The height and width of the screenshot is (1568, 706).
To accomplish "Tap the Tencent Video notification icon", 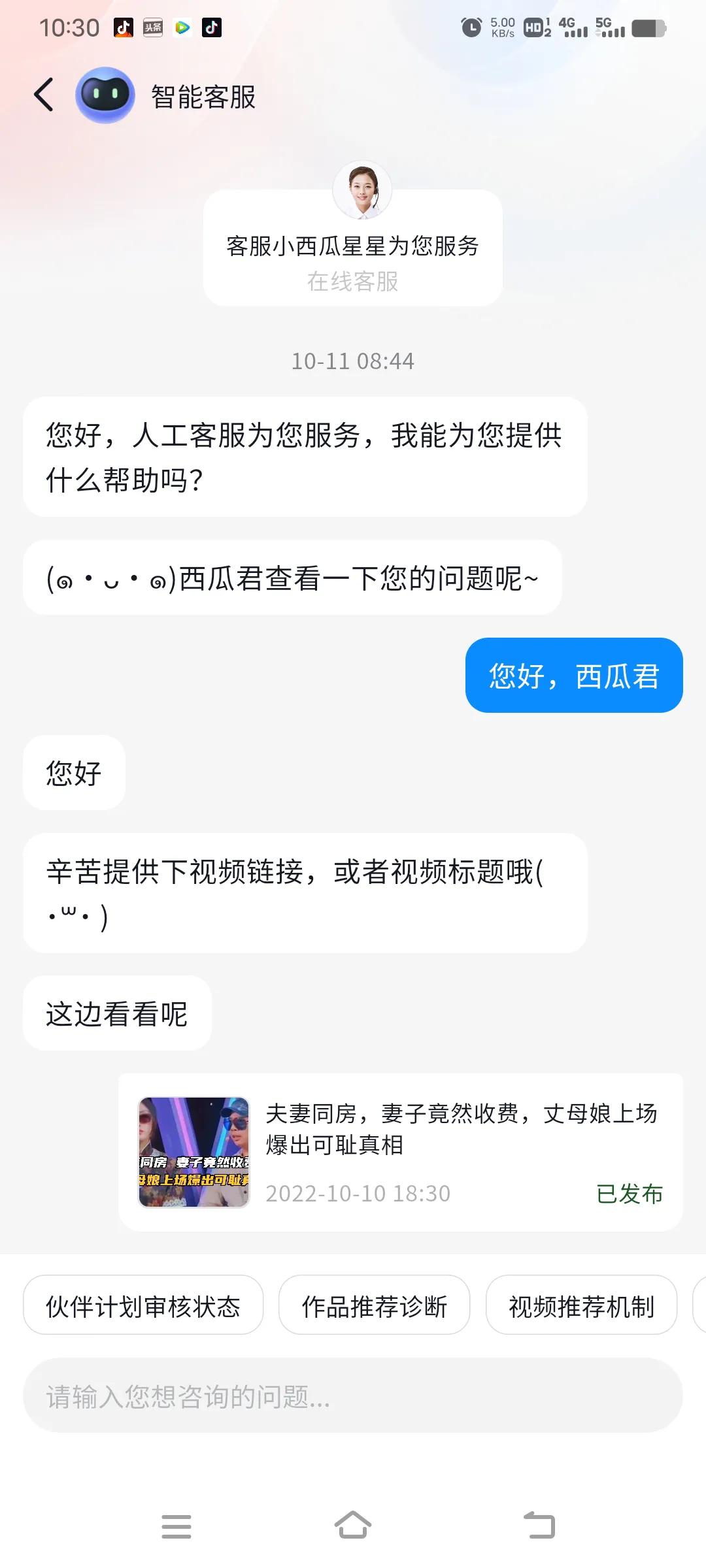I will coord(181,27).
